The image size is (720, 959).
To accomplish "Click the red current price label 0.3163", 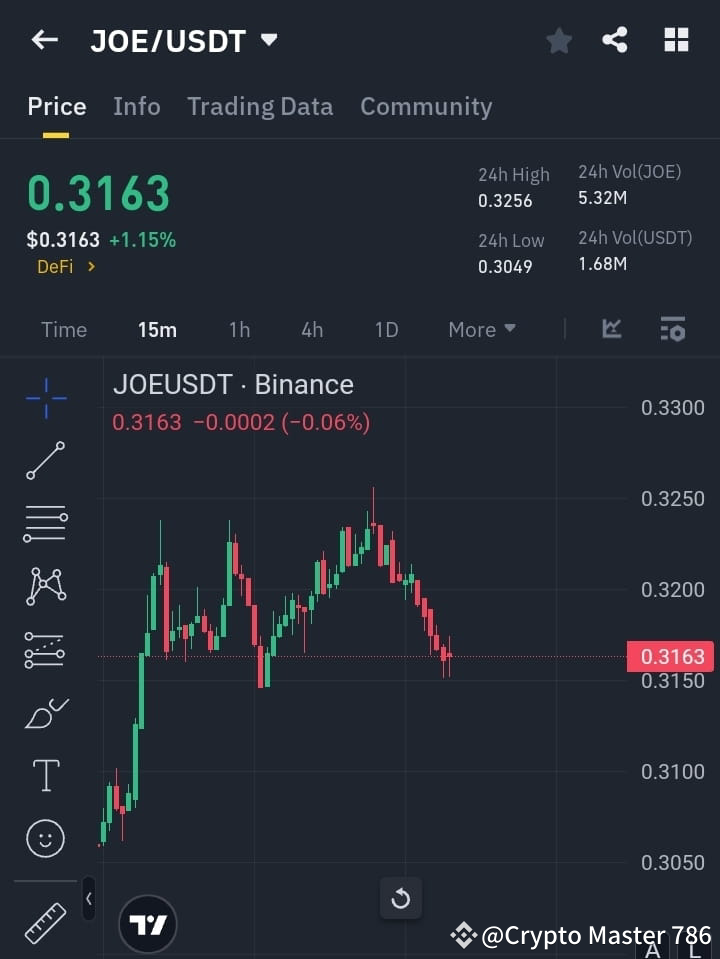I will (670, 656).
